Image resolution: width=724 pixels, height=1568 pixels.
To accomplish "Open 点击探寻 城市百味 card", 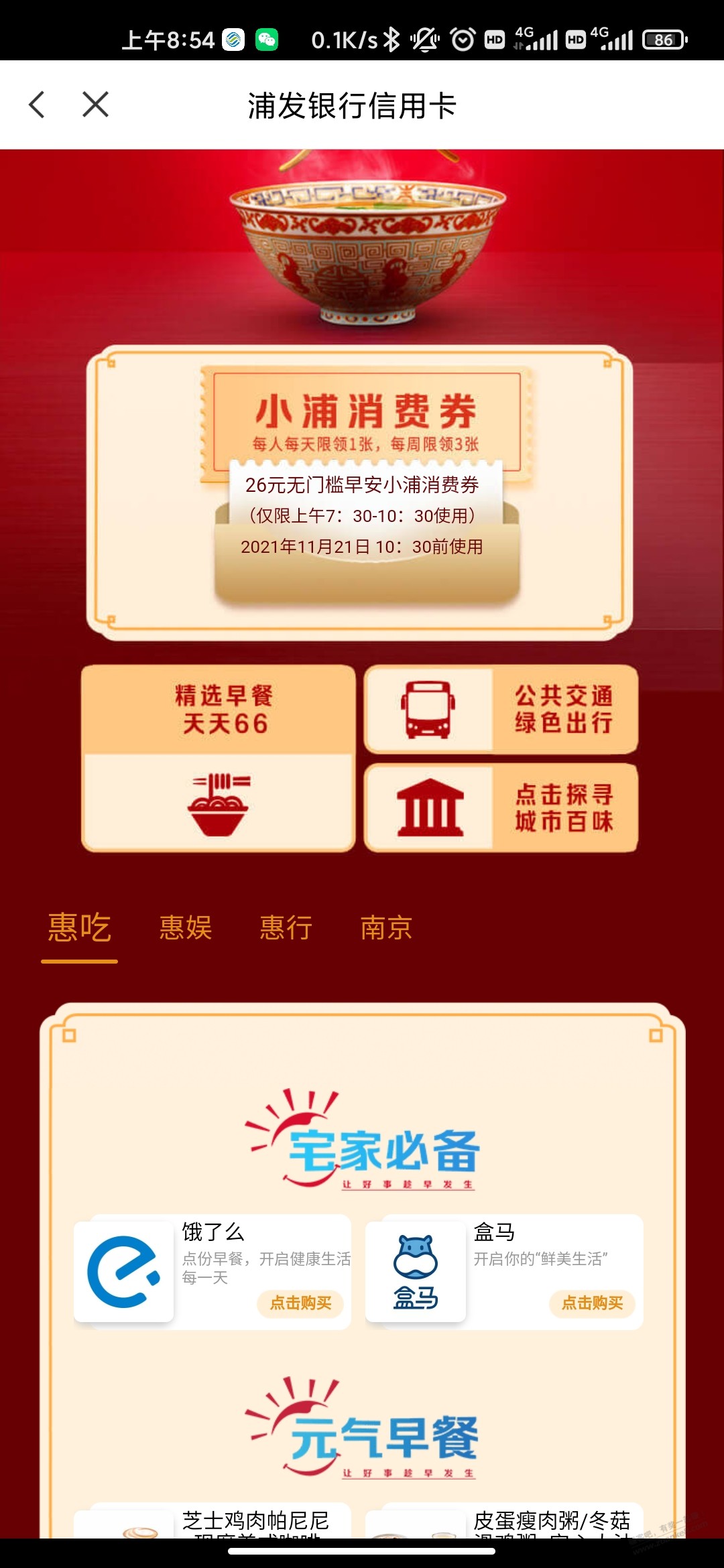I will pyautogui.click(x=500, y=807).
